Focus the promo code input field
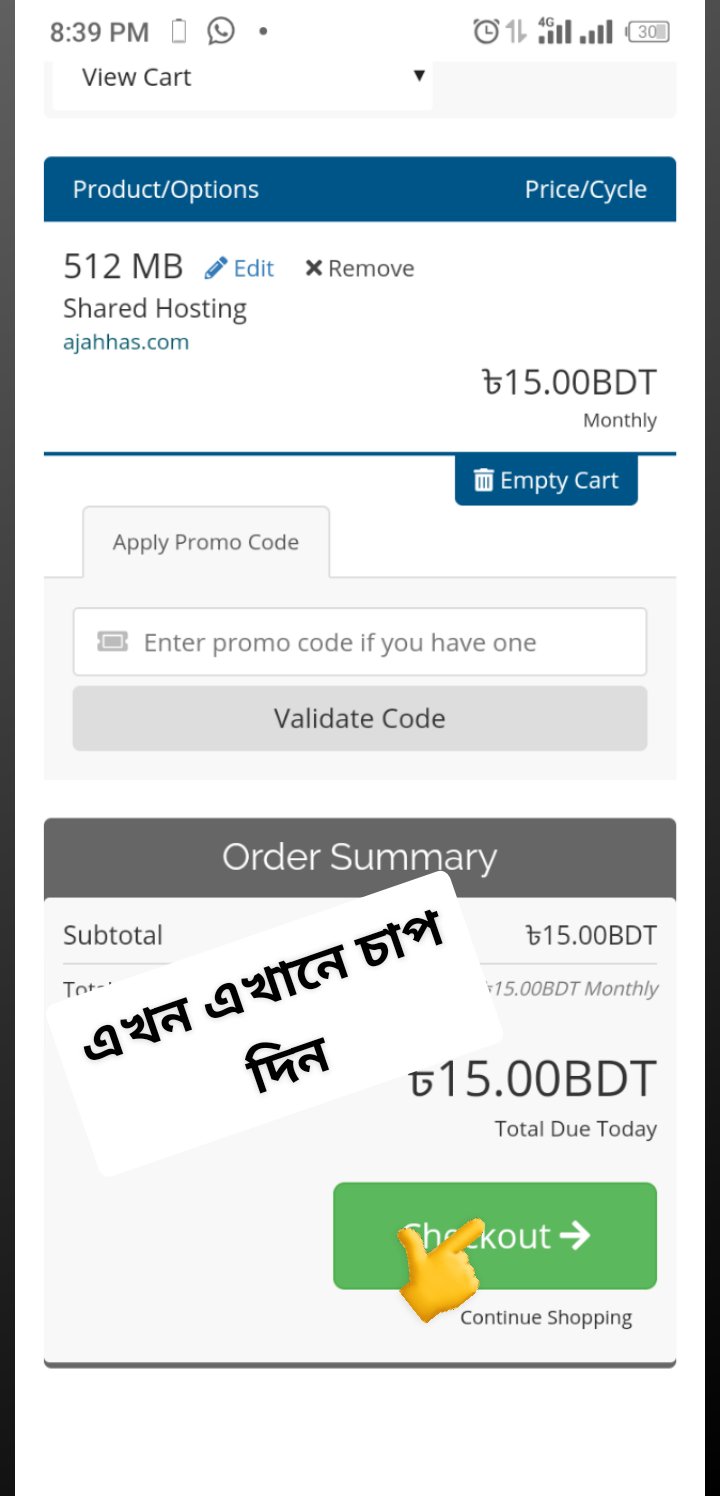Screen dimensions: 720x1496 click(x=360, y=642)
